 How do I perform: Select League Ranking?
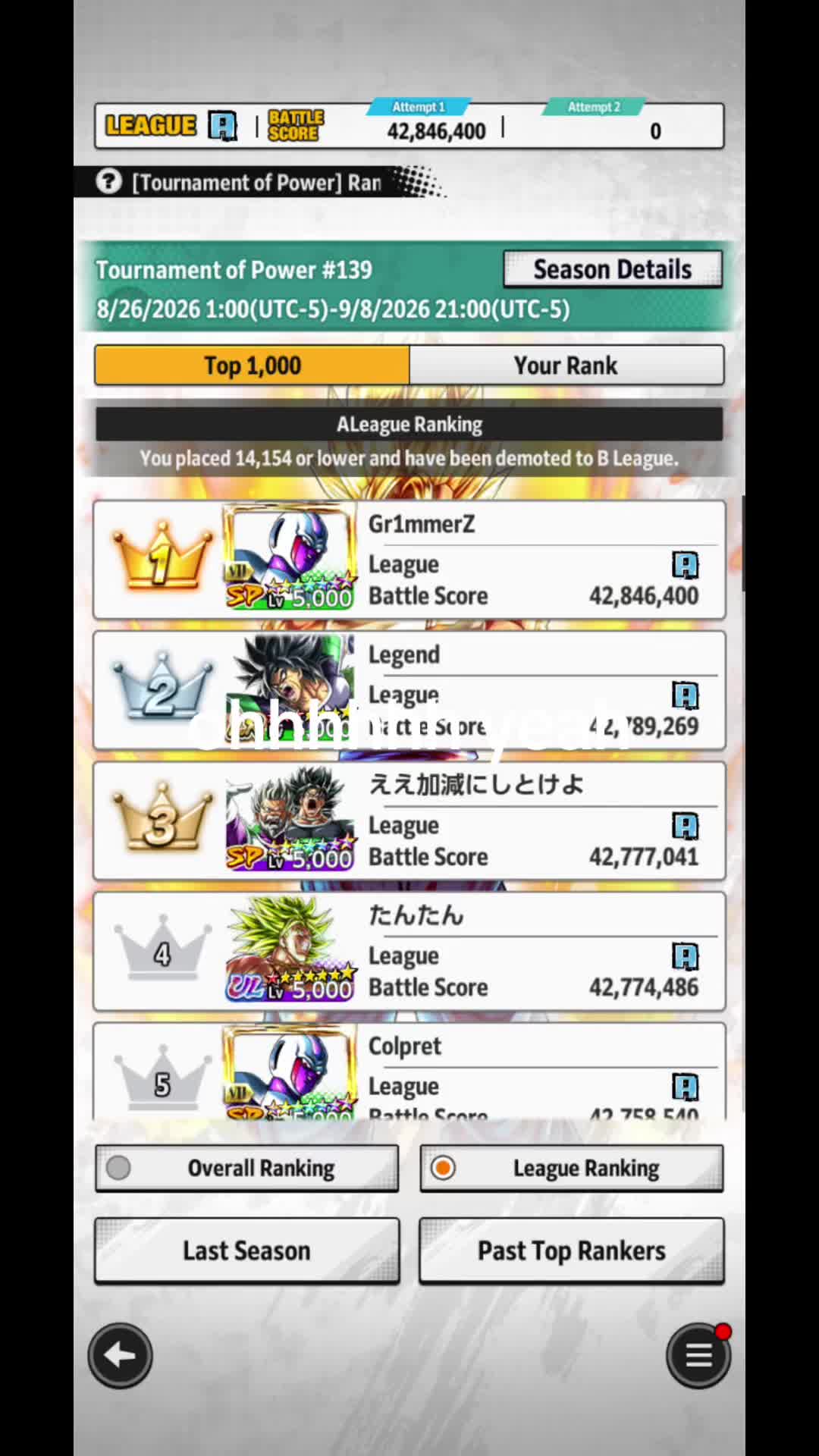pos(572,1168)
